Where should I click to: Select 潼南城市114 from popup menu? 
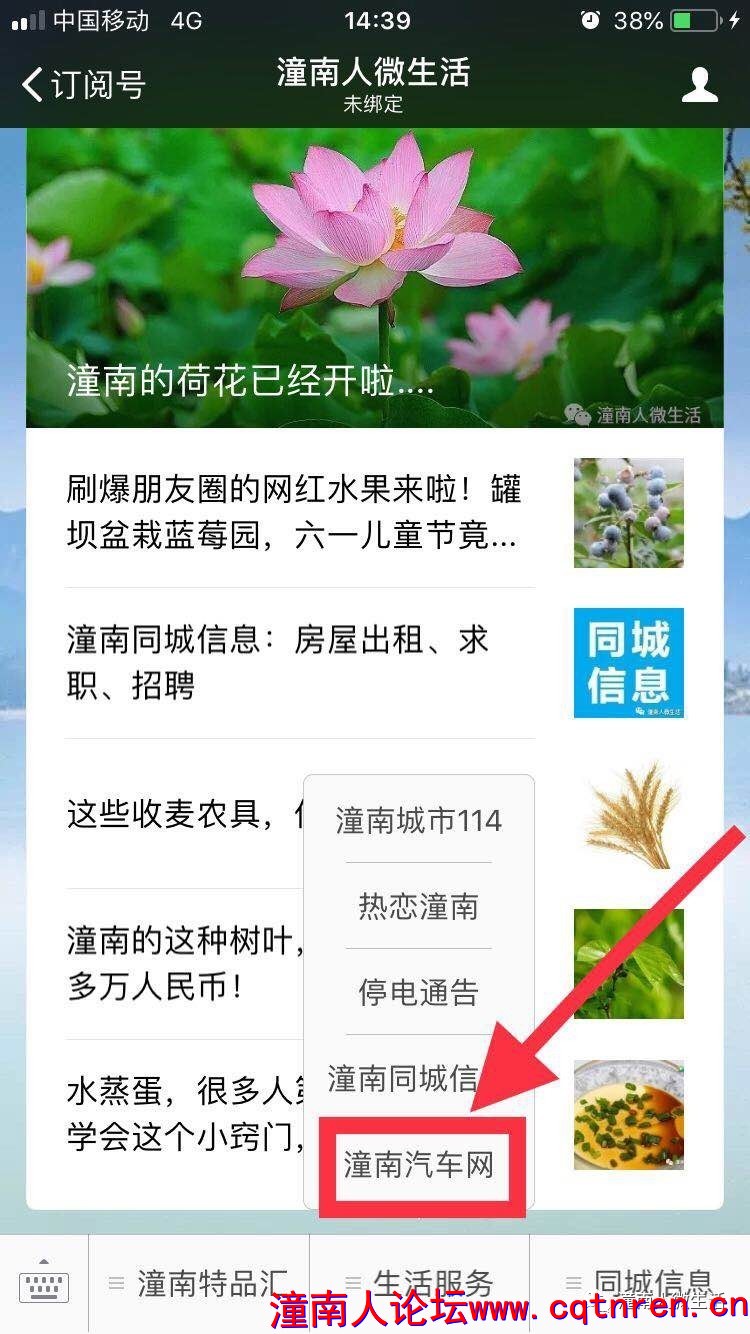click(418, 821)
